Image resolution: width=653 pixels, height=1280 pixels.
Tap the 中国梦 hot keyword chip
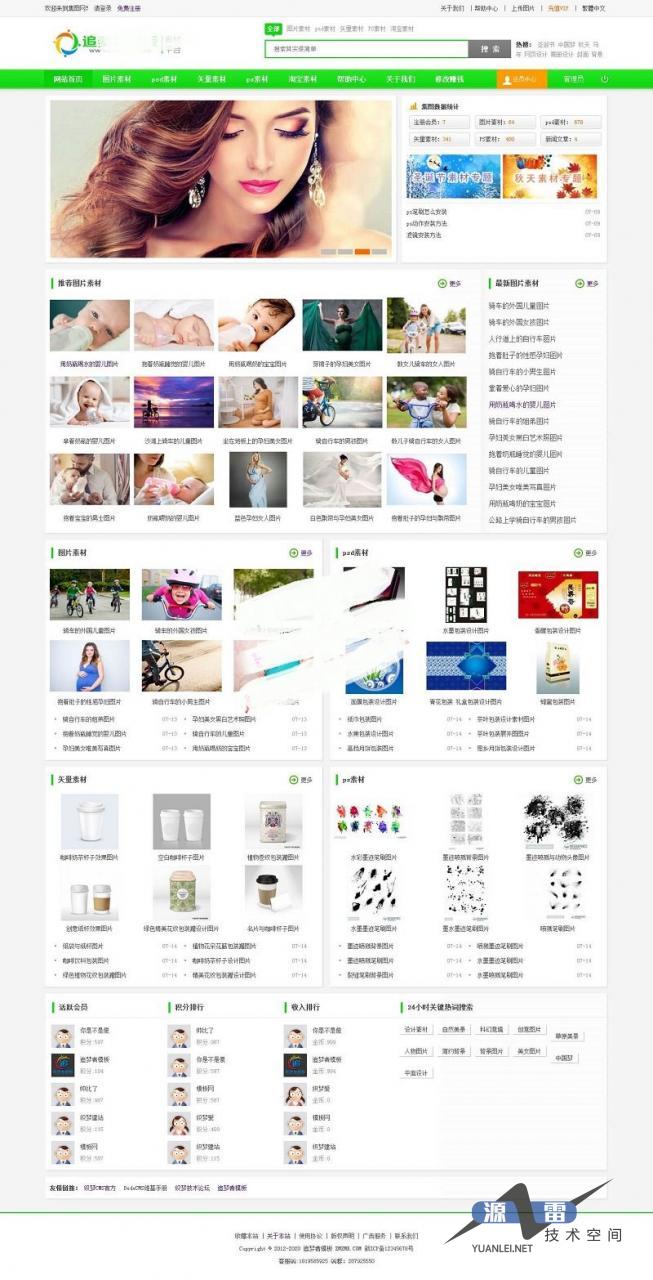[x=564, y=1057]
